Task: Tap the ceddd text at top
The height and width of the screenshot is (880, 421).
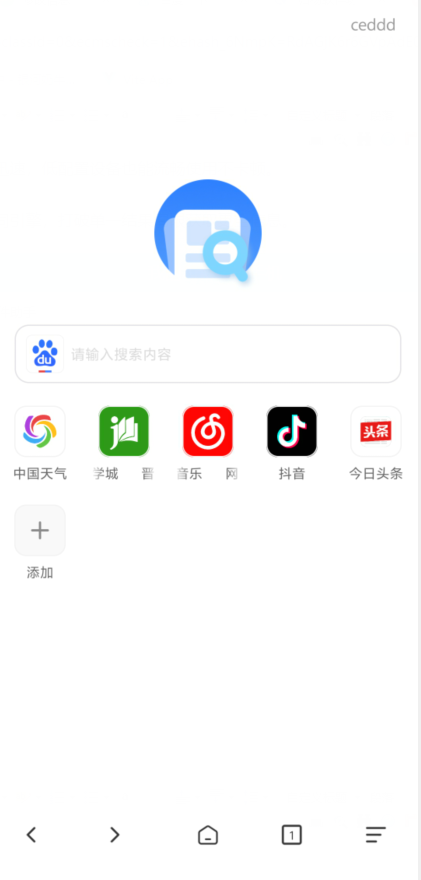Action: (x=373, y=25)
